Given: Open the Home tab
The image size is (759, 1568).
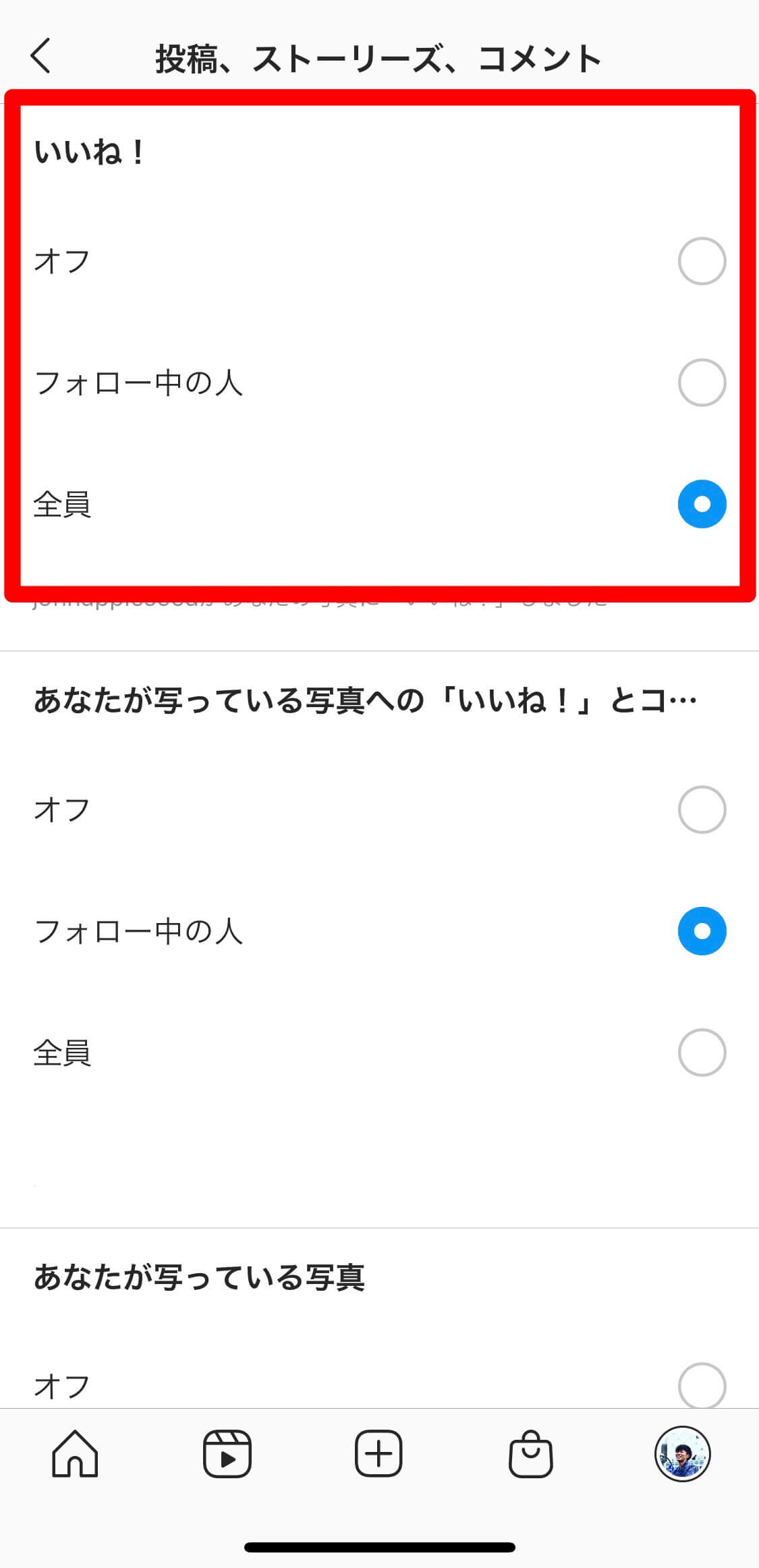Looking at the screenshot, I should click(x=75, y=1454).
